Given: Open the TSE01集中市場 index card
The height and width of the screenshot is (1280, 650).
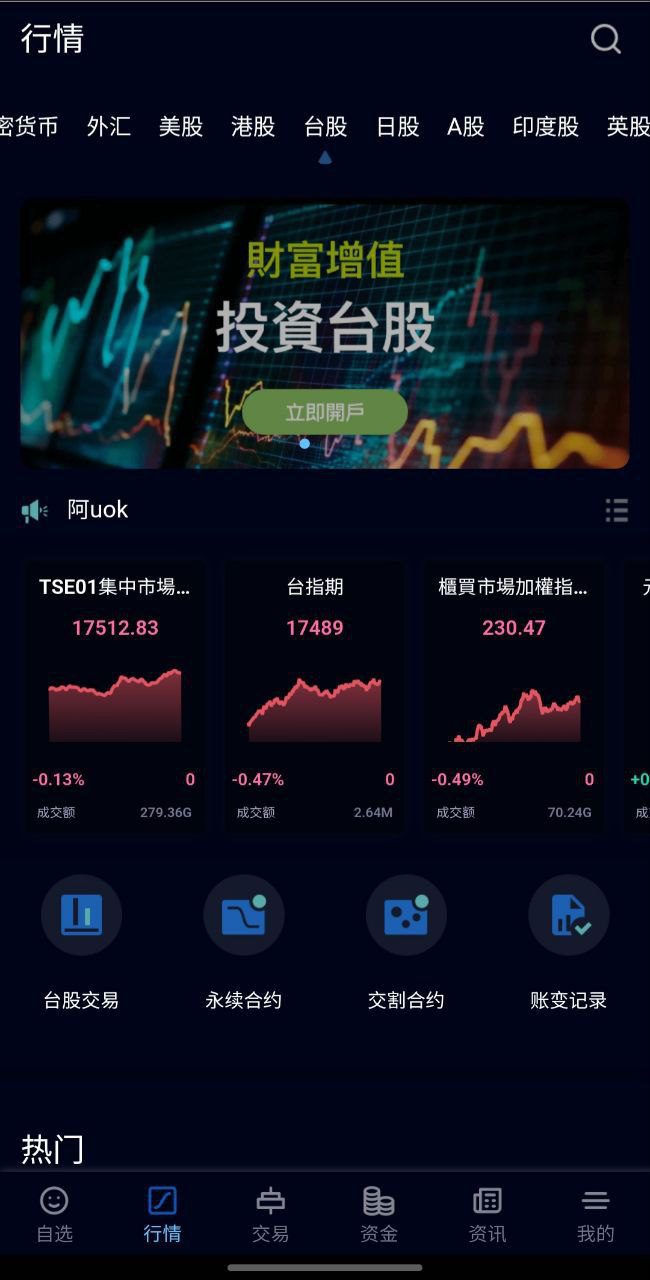Looking at the screenshot, I should click(115, 695).
